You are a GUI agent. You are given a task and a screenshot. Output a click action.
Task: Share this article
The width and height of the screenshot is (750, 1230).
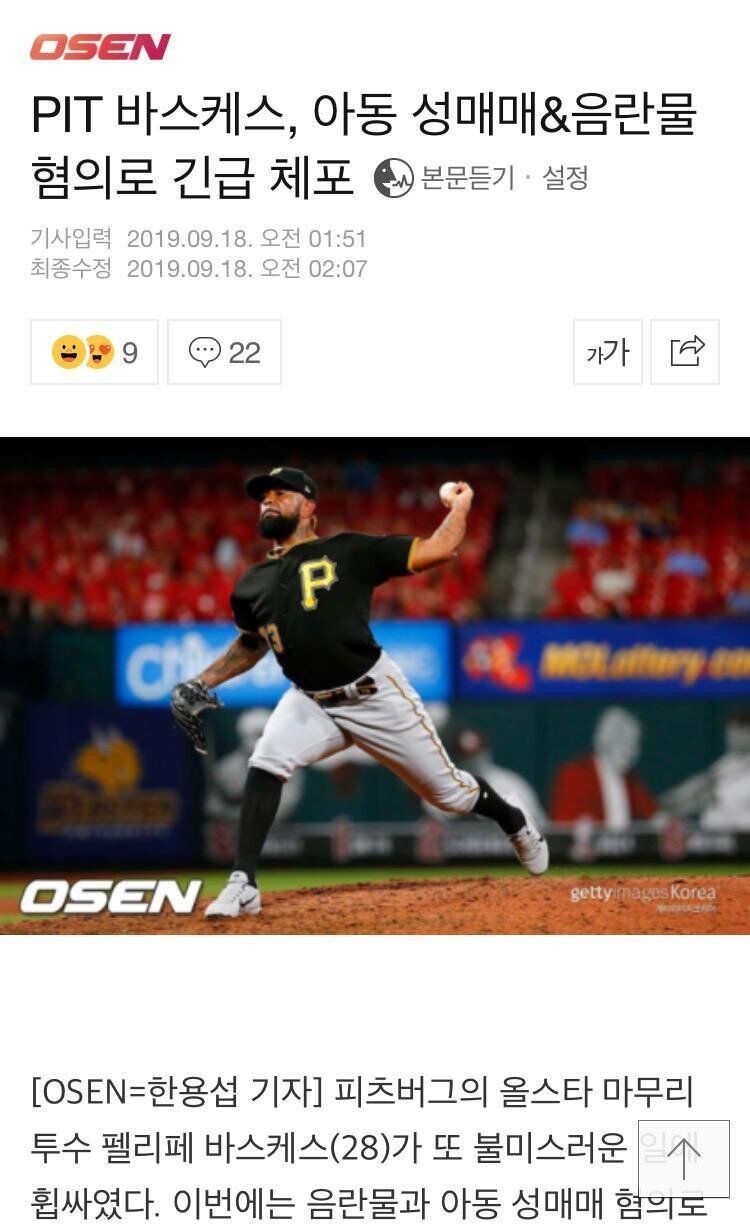(x=685, y=352)
